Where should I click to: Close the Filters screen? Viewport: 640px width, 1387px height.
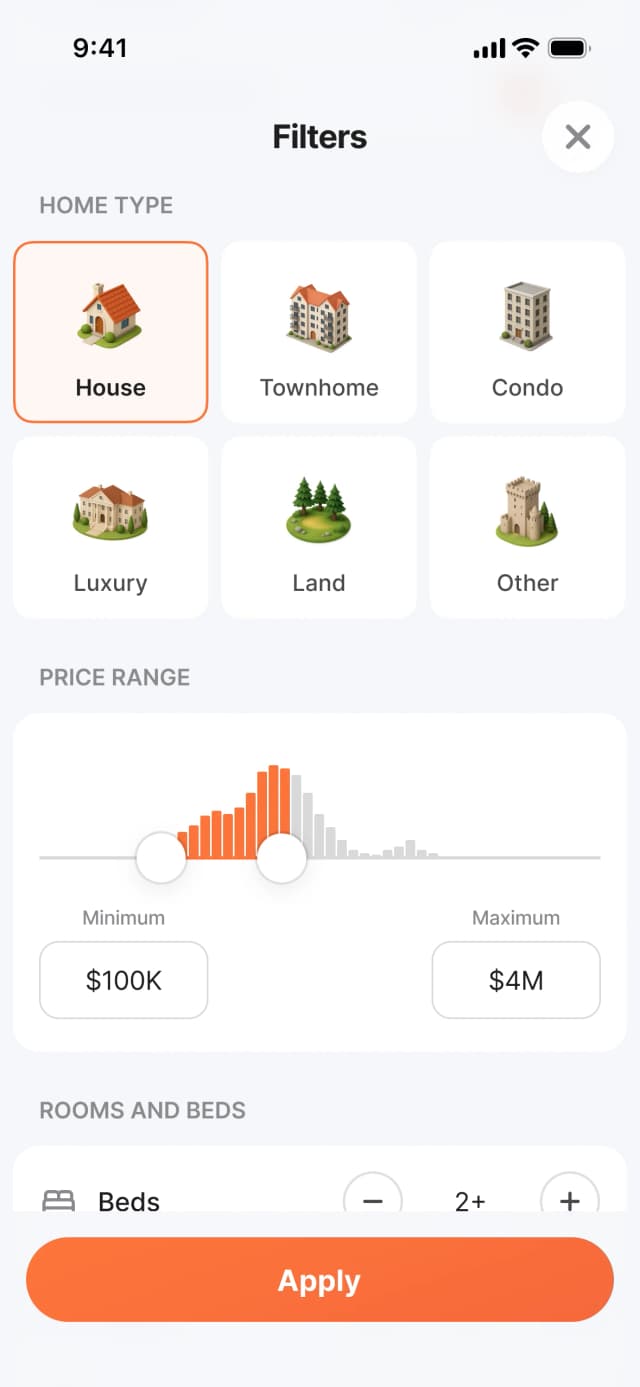578,137
